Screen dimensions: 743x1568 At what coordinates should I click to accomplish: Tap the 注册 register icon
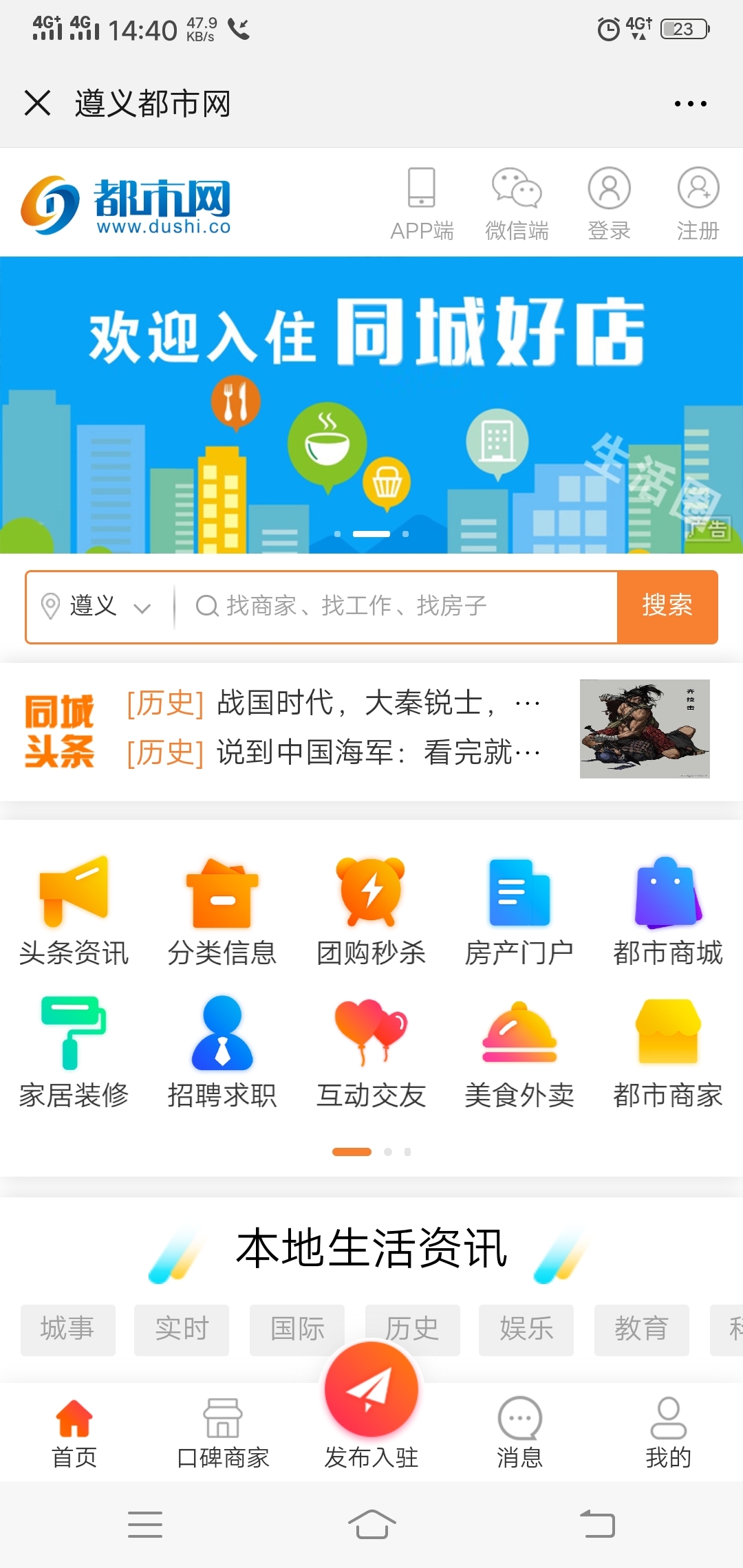(x=698, y=199)
